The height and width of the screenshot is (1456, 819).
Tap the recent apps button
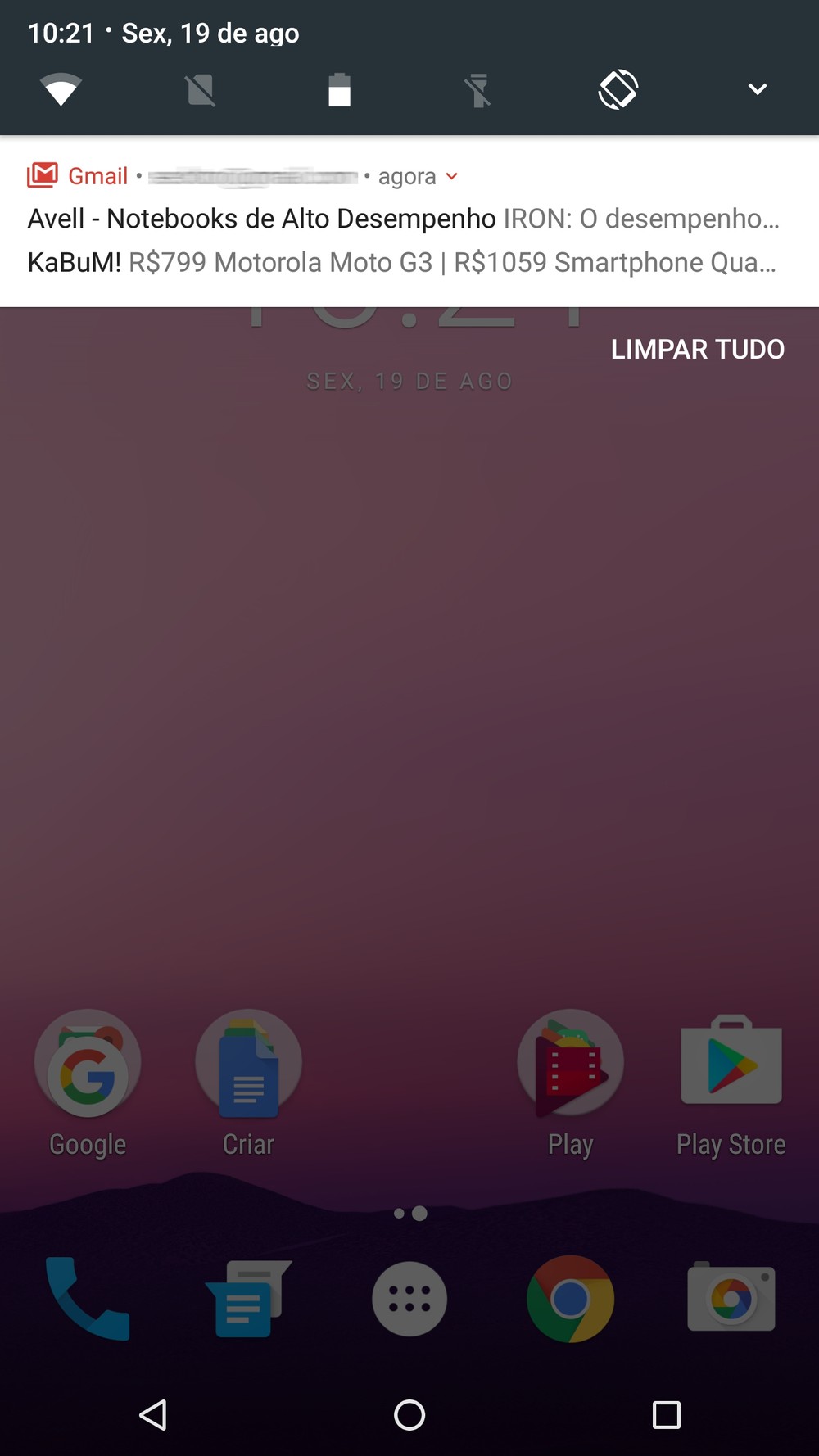[x=666, y=1414]
